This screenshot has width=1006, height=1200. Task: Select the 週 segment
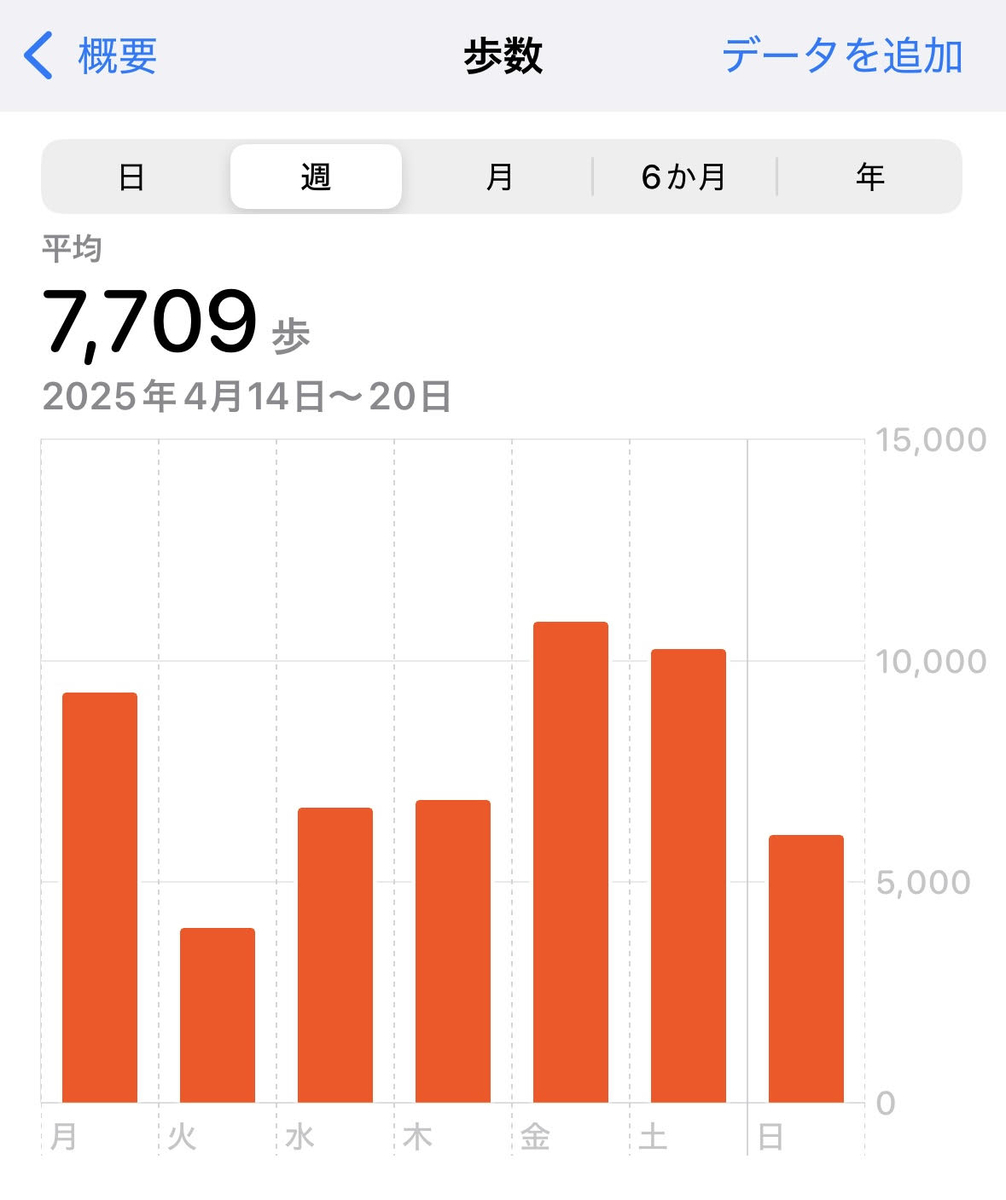point(316,177)
